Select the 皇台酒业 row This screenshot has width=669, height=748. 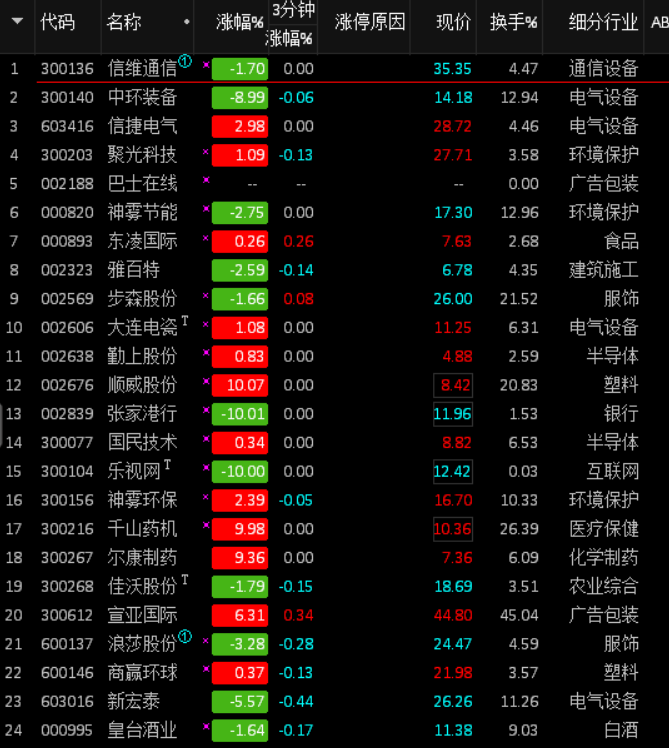(x=141, y=730)
